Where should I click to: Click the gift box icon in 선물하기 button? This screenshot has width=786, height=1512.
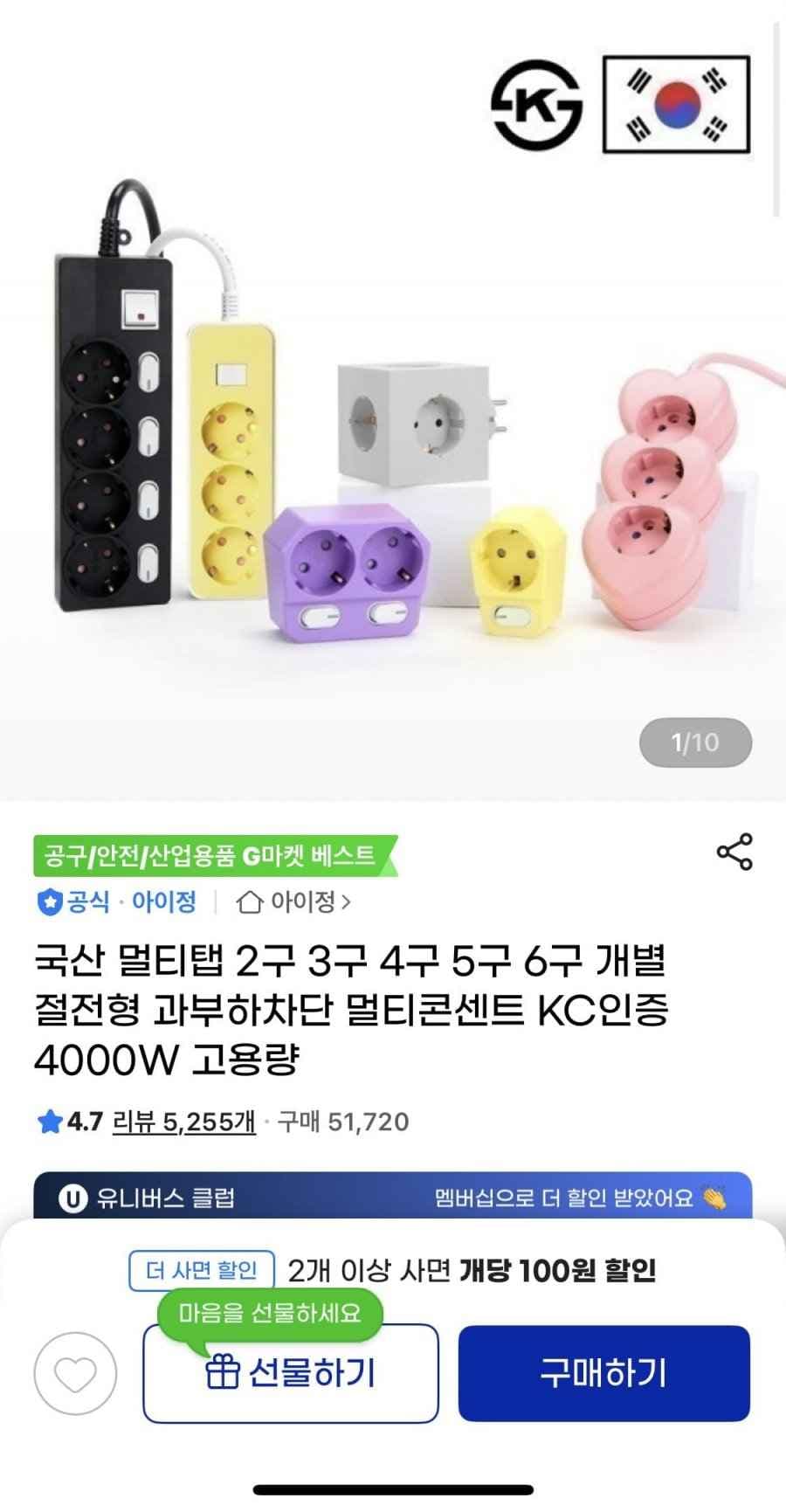(227, 1373)
